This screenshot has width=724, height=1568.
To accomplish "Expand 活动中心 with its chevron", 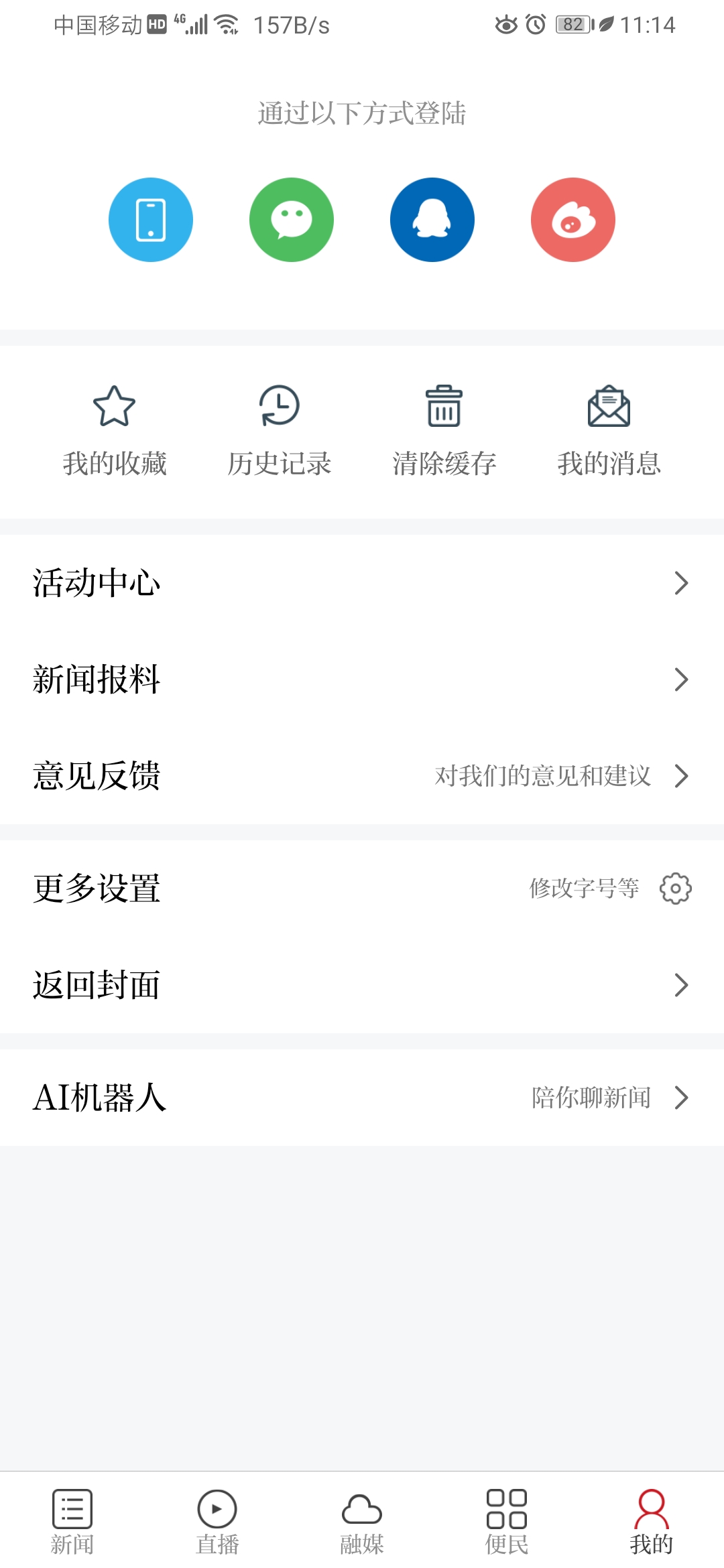I will (x=682, y=583).
